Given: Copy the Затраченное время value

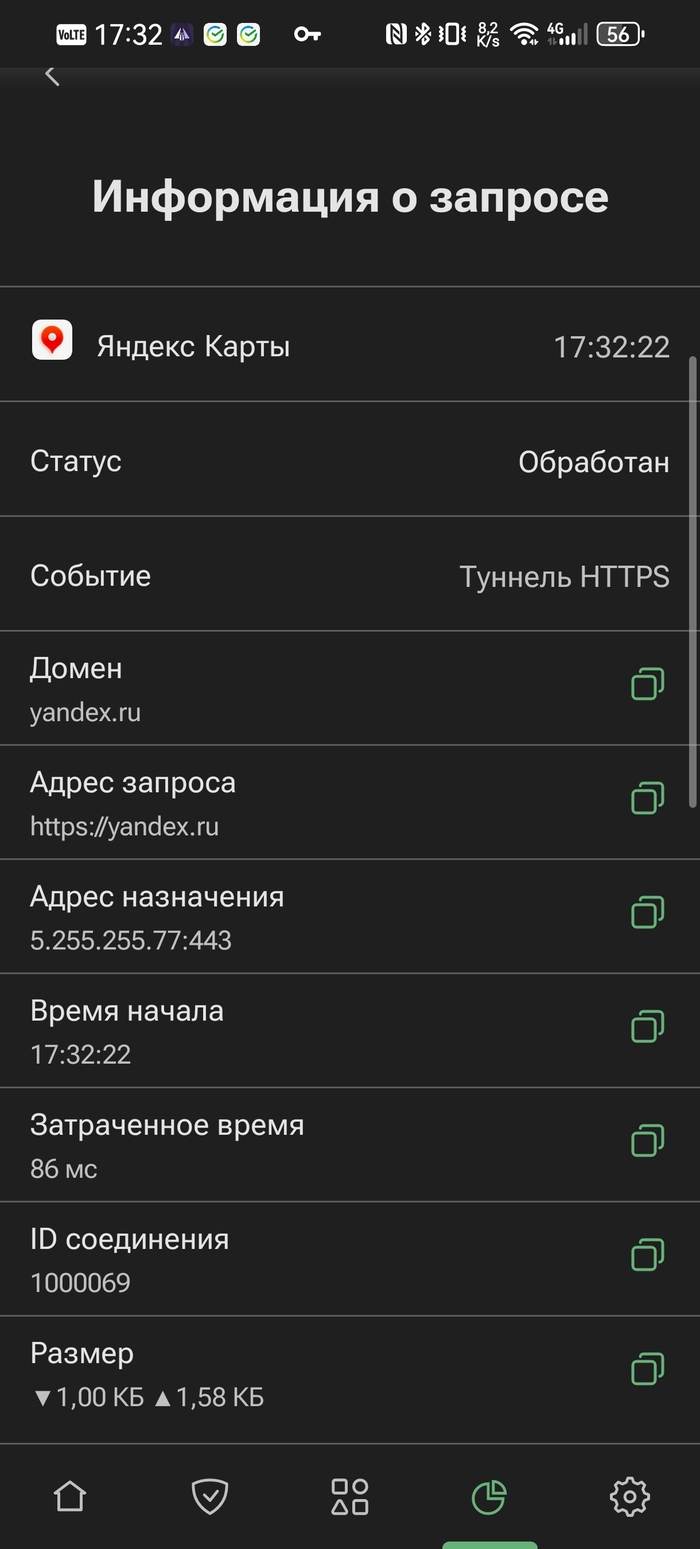Looking at the screenshot, I should [647, 1140].
